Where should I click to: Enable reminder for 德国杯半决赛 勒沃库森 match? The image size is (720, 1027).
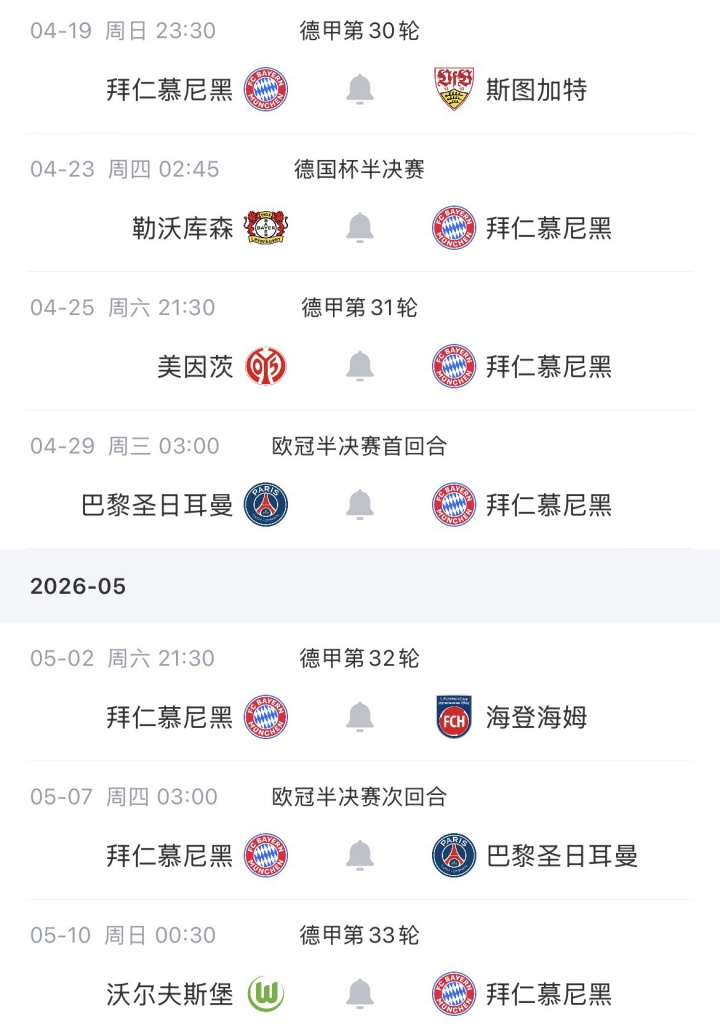tap(360, 228)
